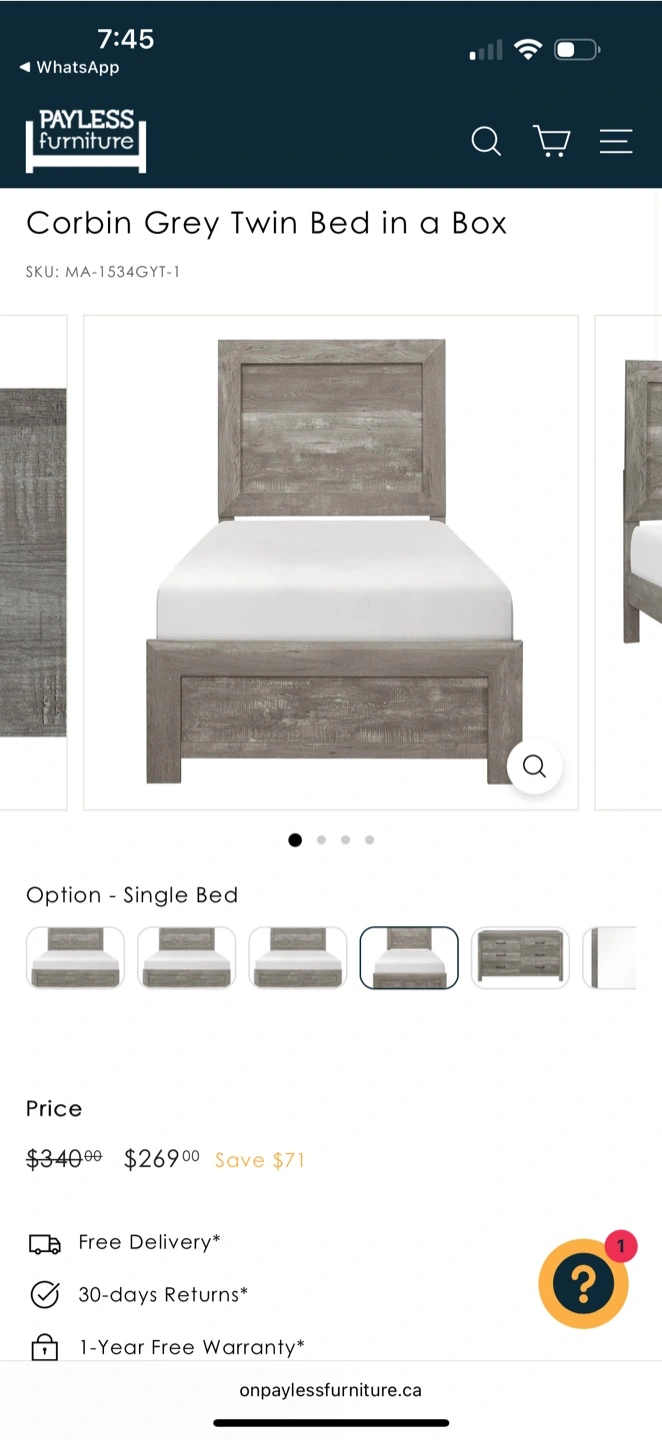The image size is (662, 1440).
Task: Select the third bed option thumbnail
Action: [x=298, y=958]
